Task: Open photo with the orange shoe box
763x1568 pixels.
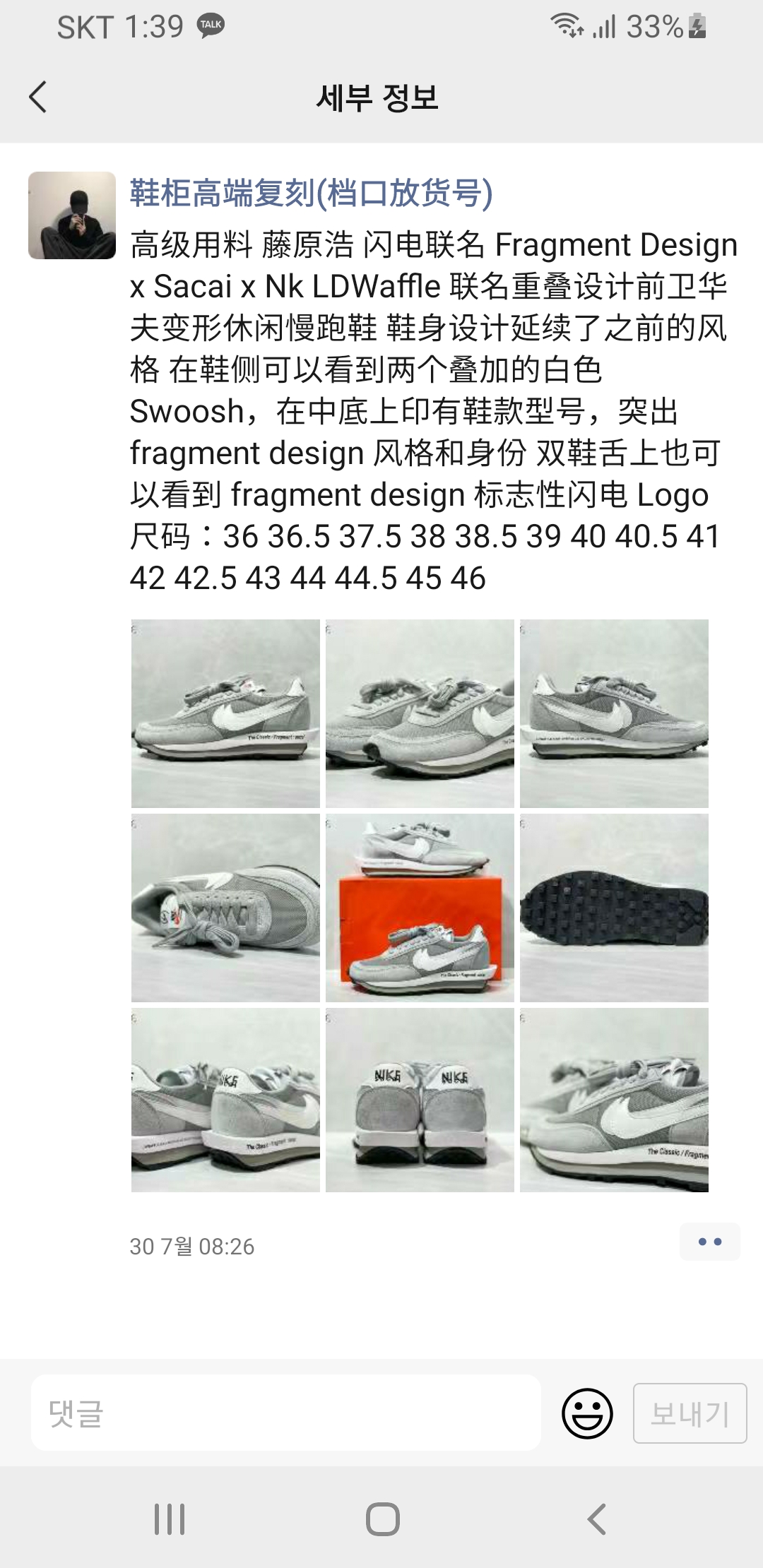Action: (x=420, y=908)
